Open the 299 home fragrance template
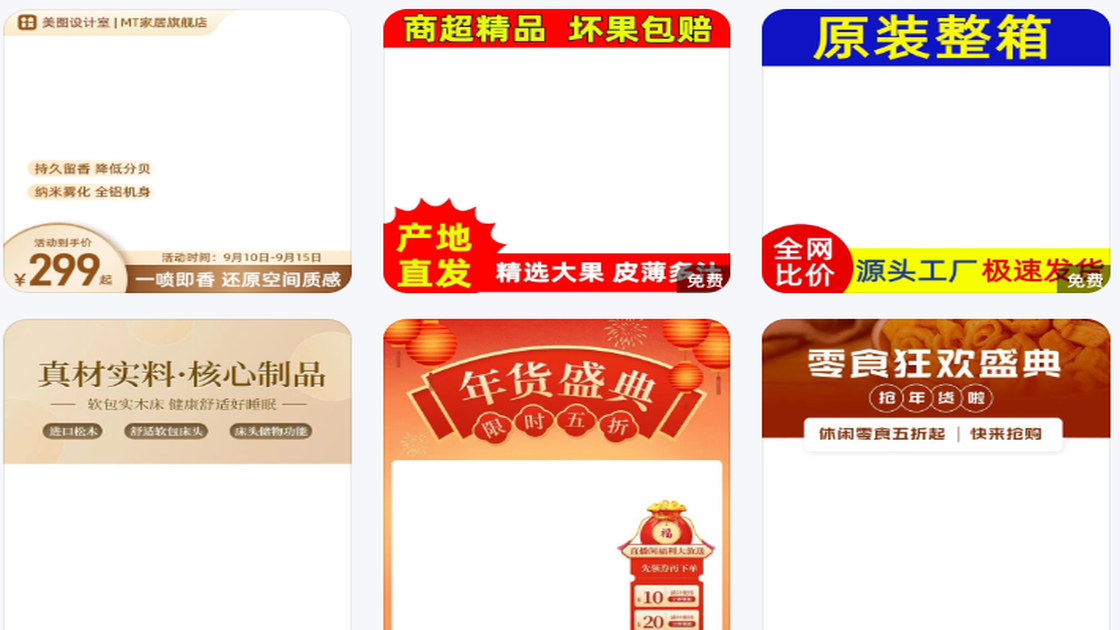 click(177, 152)
